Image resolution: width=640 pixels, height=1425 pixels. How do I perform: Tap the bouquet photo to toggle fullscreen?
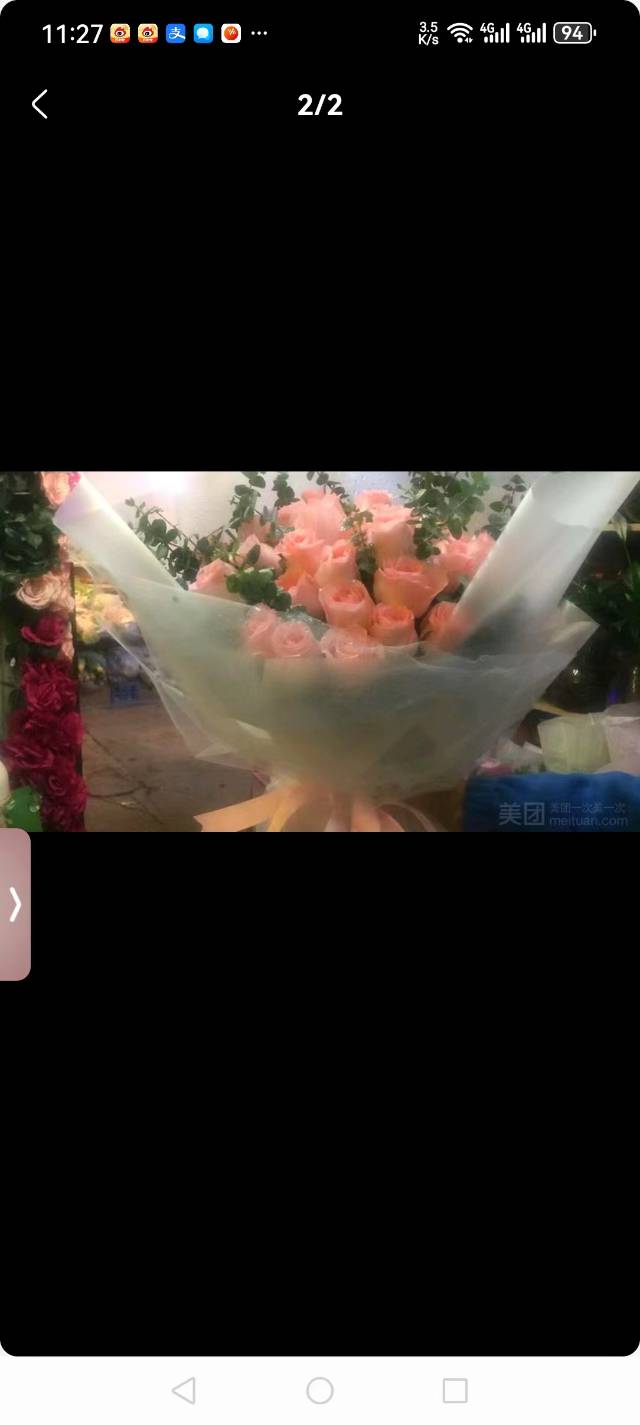click(x=320, y=651)
